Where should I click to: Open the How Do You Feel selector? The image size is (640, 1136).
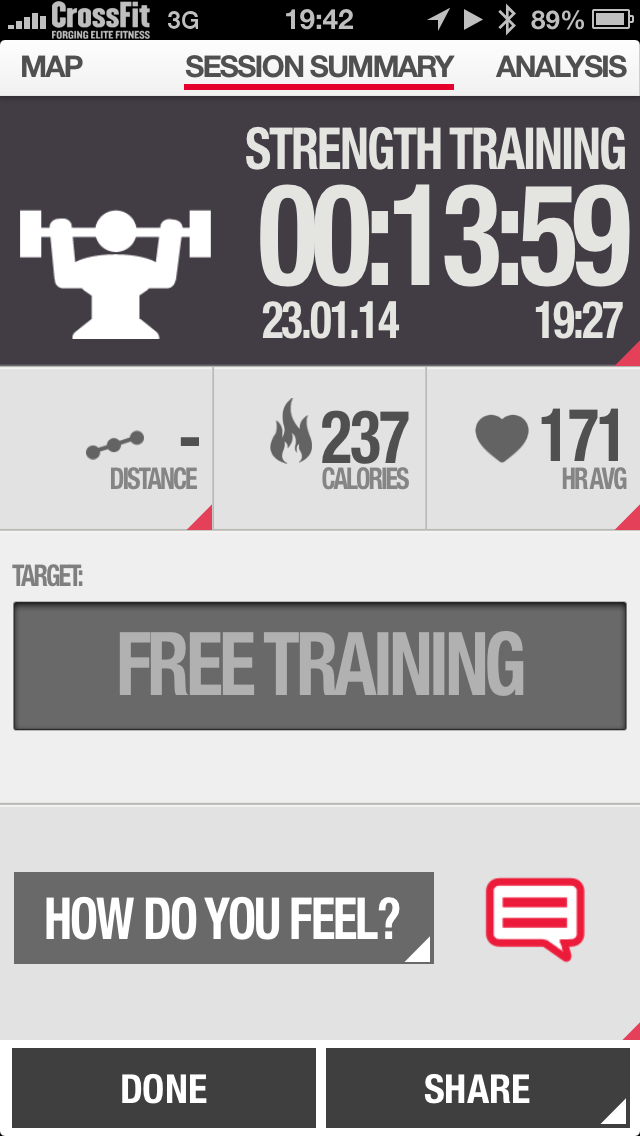(224, 918)
